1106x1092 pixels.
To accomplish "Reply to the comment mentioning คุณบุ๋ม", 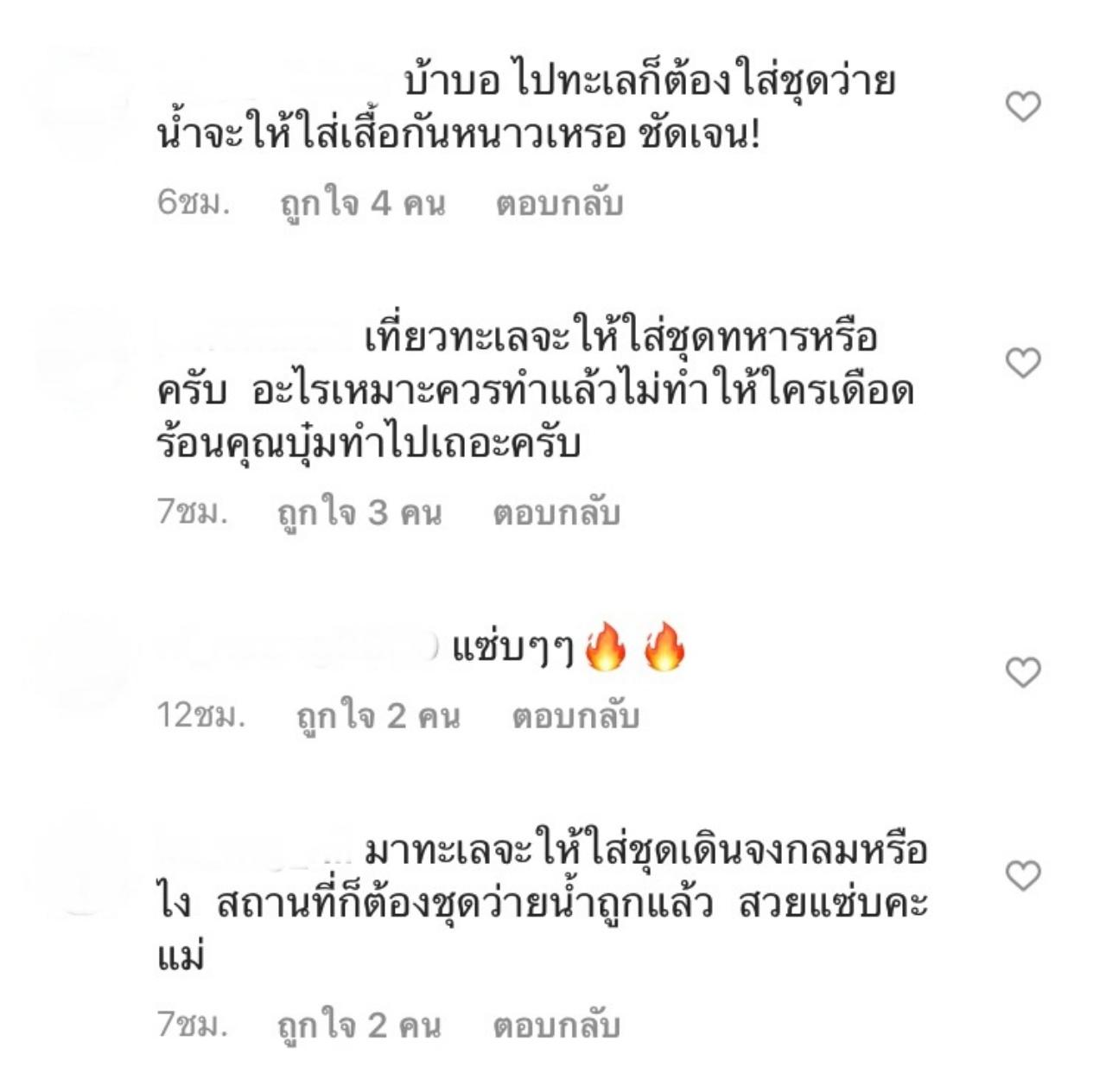I will [556, 513].
